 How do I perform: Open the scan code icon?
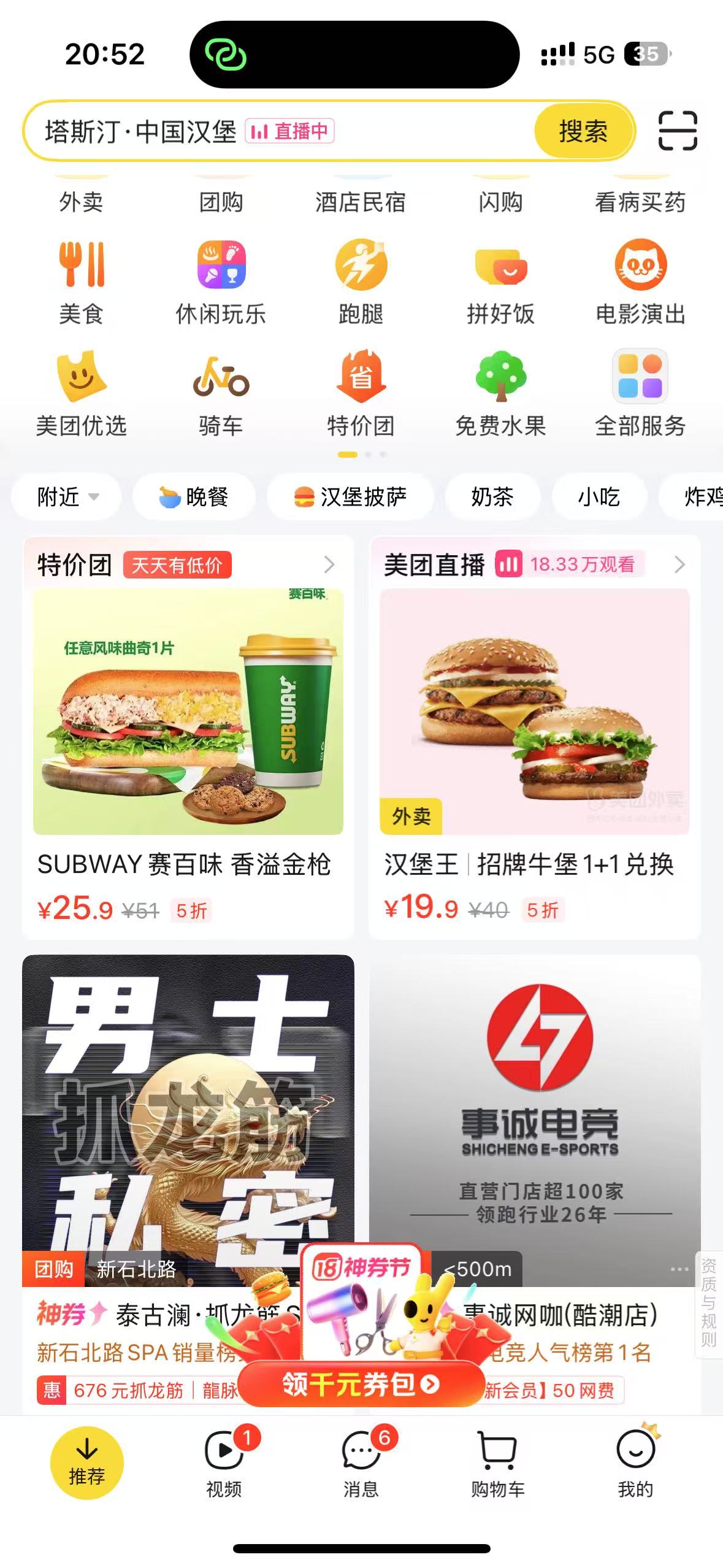pos(677,131)
